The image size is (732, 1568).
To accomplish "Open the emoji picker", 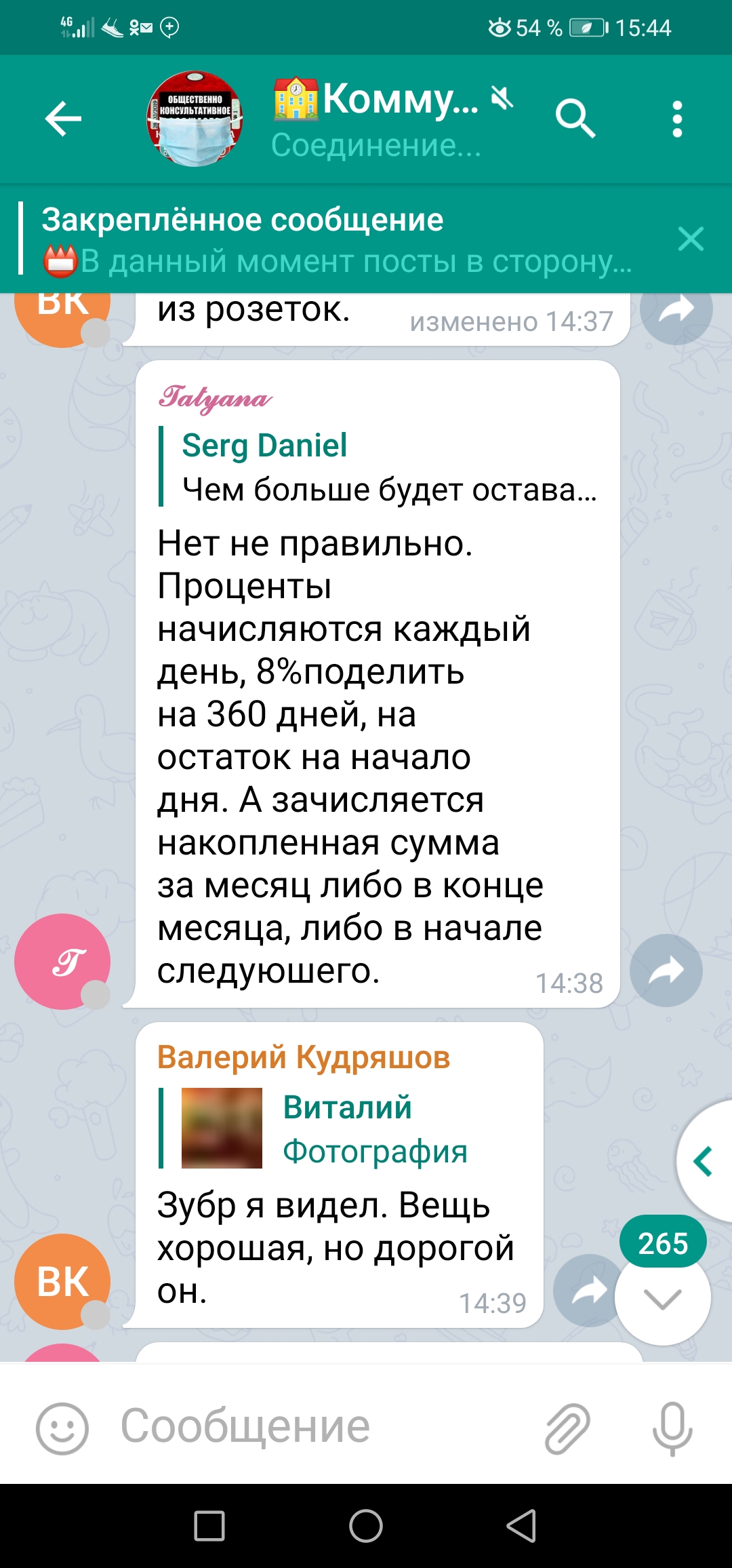I will point(62,1428).
